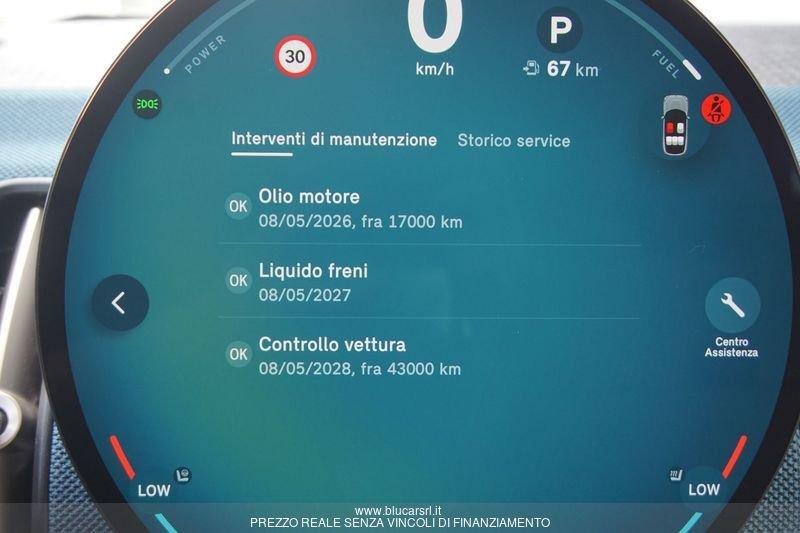
Task: Open Centro Assistenza wrench button
Action: coord(732,307)
